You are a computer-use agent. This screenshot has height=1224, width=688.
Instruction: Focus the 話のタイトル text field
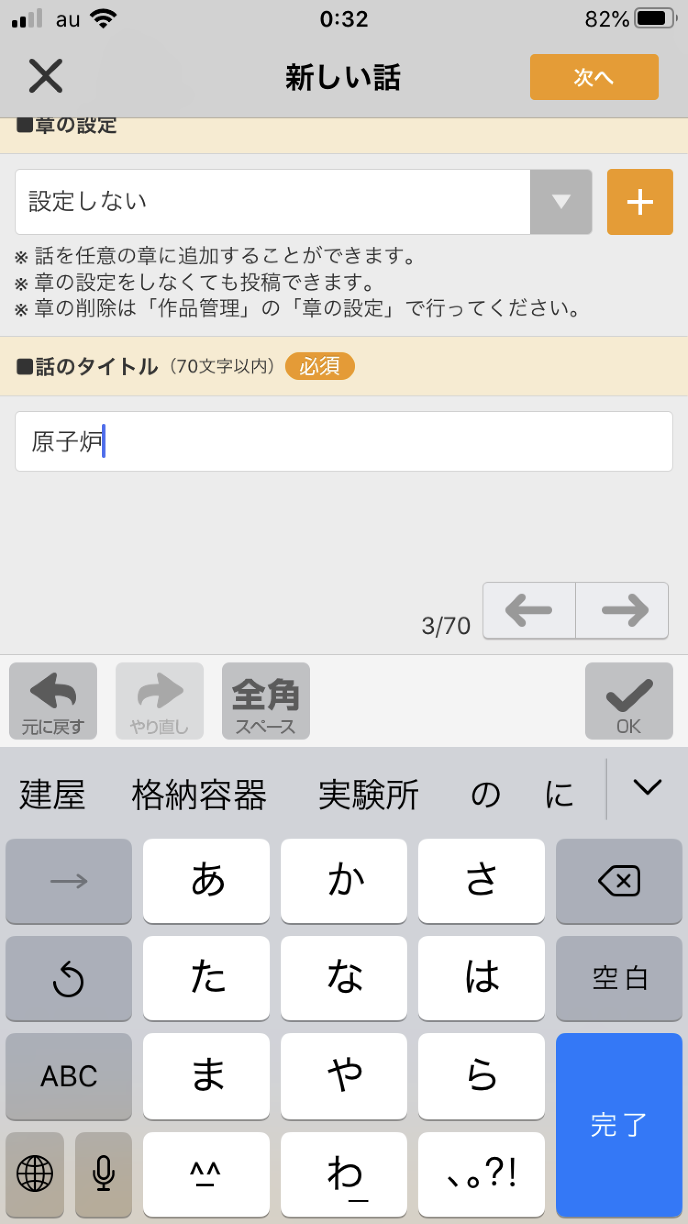click(343, 441)
